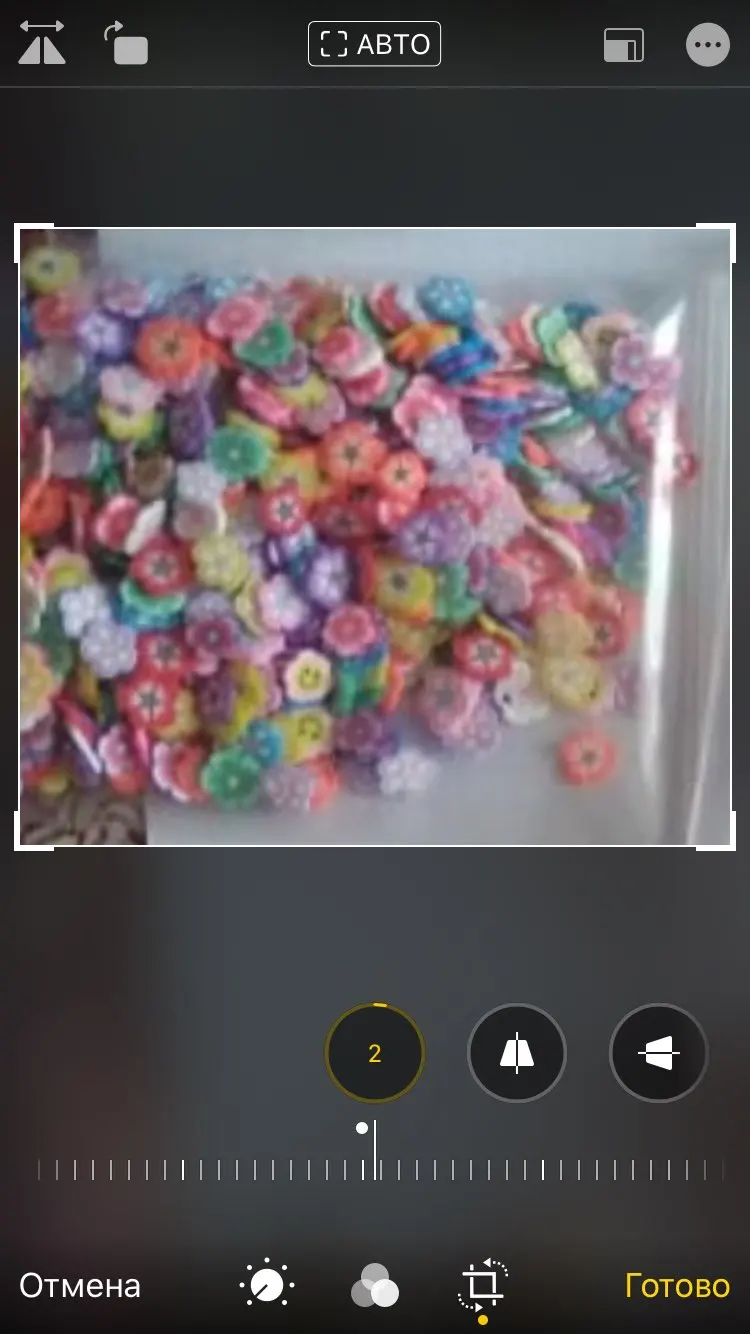Tap the АВТО auto-crop button
The height and width of the screenshot is (1334, 750).
point(374,44)
